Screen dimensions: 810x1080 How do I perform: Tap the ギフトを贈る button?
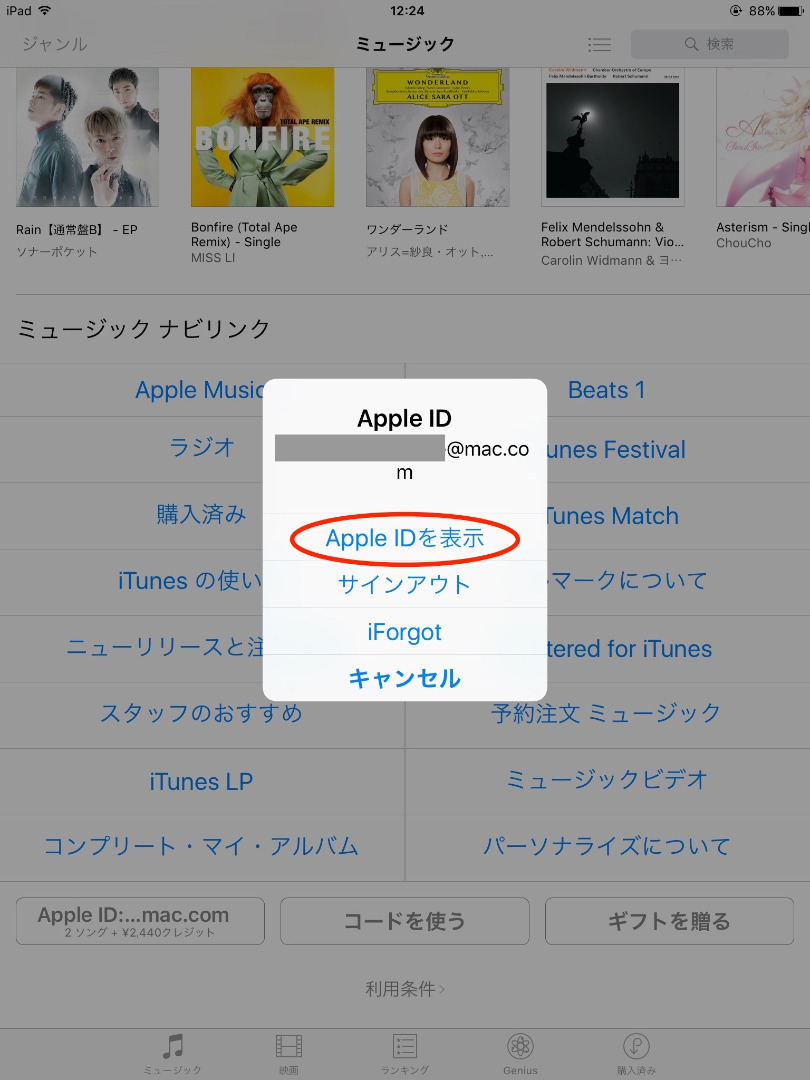tap(669, 921)
